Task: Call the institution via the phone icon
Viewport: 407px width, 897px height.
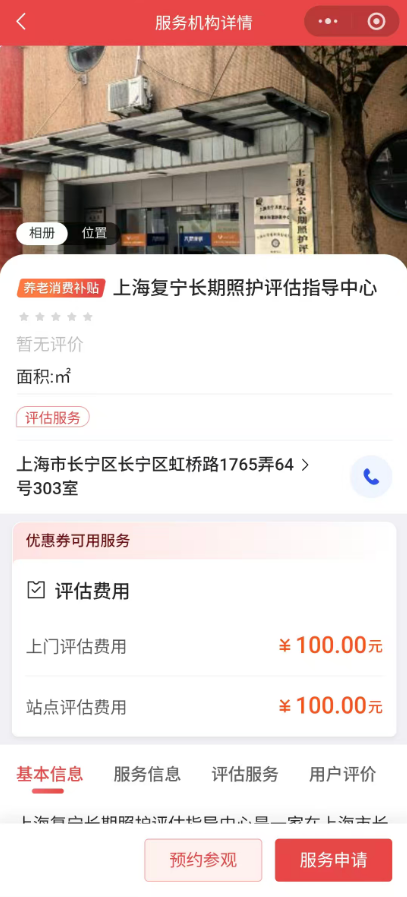Action: 371,477
